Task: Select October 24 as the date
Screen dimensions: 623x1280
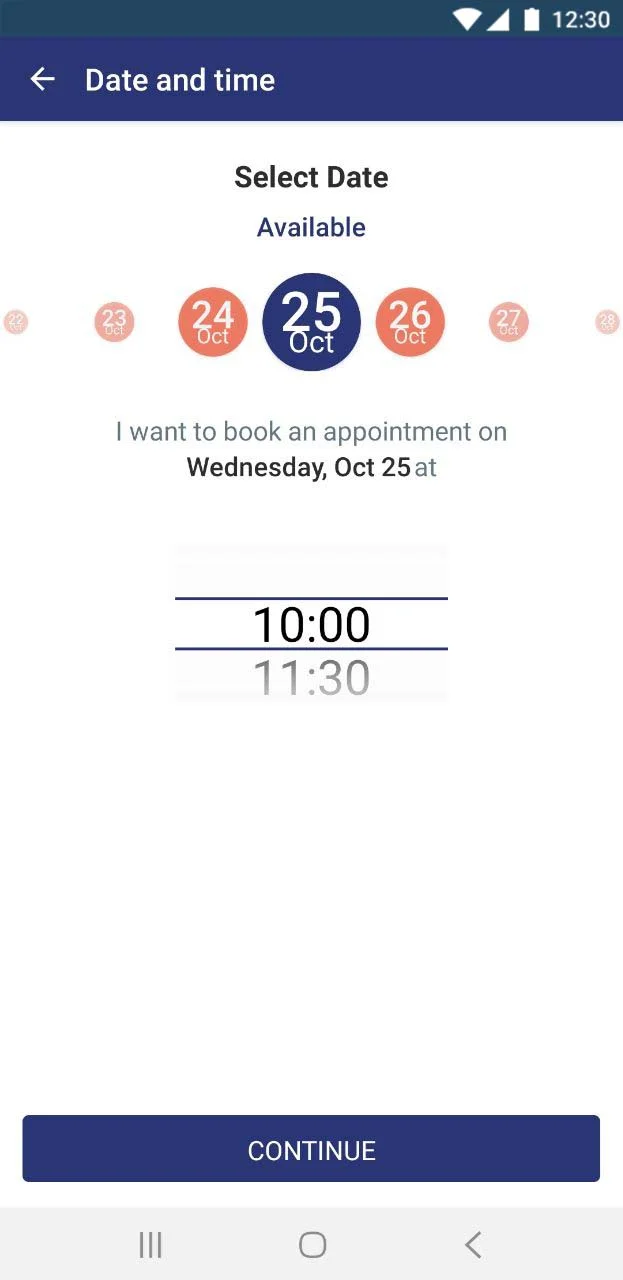Action: [x=212, y=322]
